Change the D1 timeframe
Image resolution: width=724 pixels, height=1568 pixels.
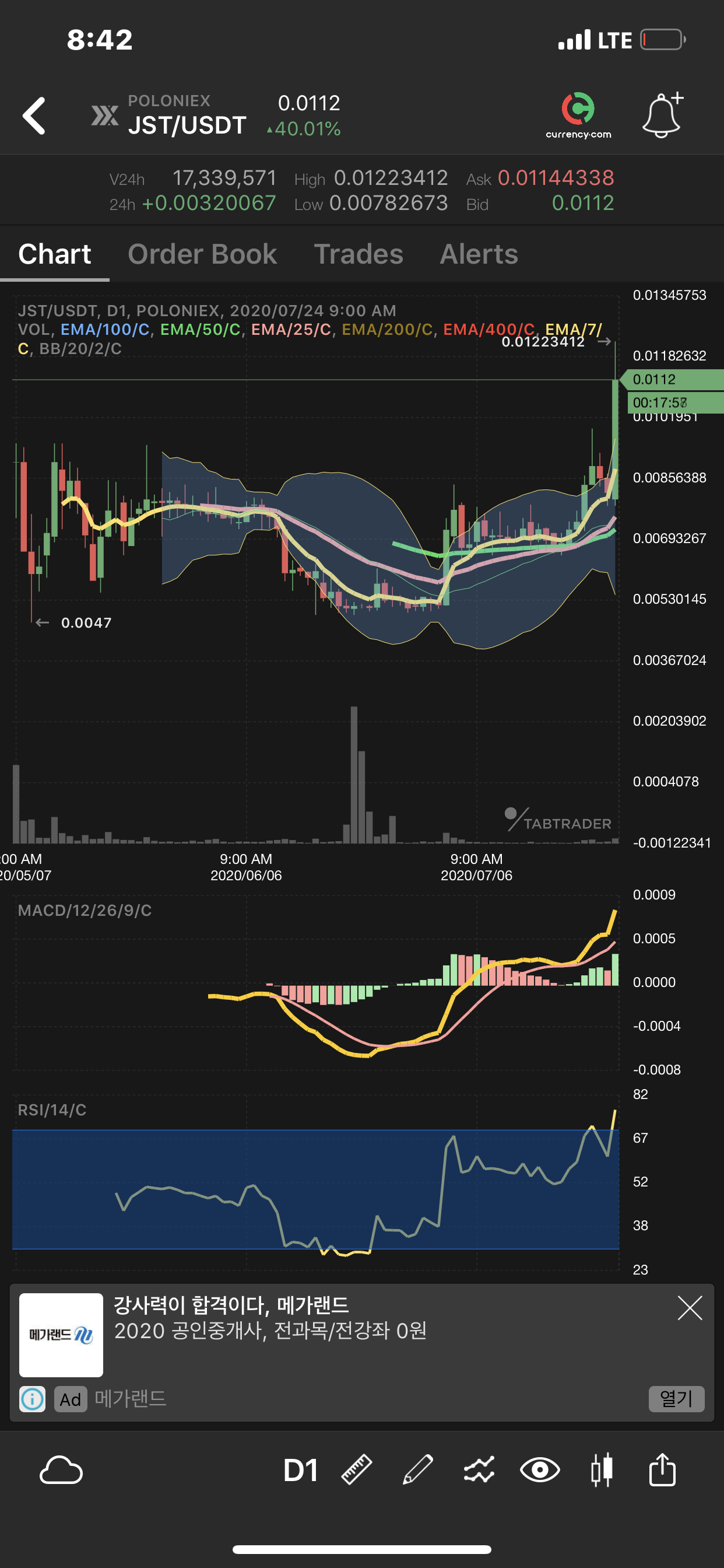coord(301,1471)
